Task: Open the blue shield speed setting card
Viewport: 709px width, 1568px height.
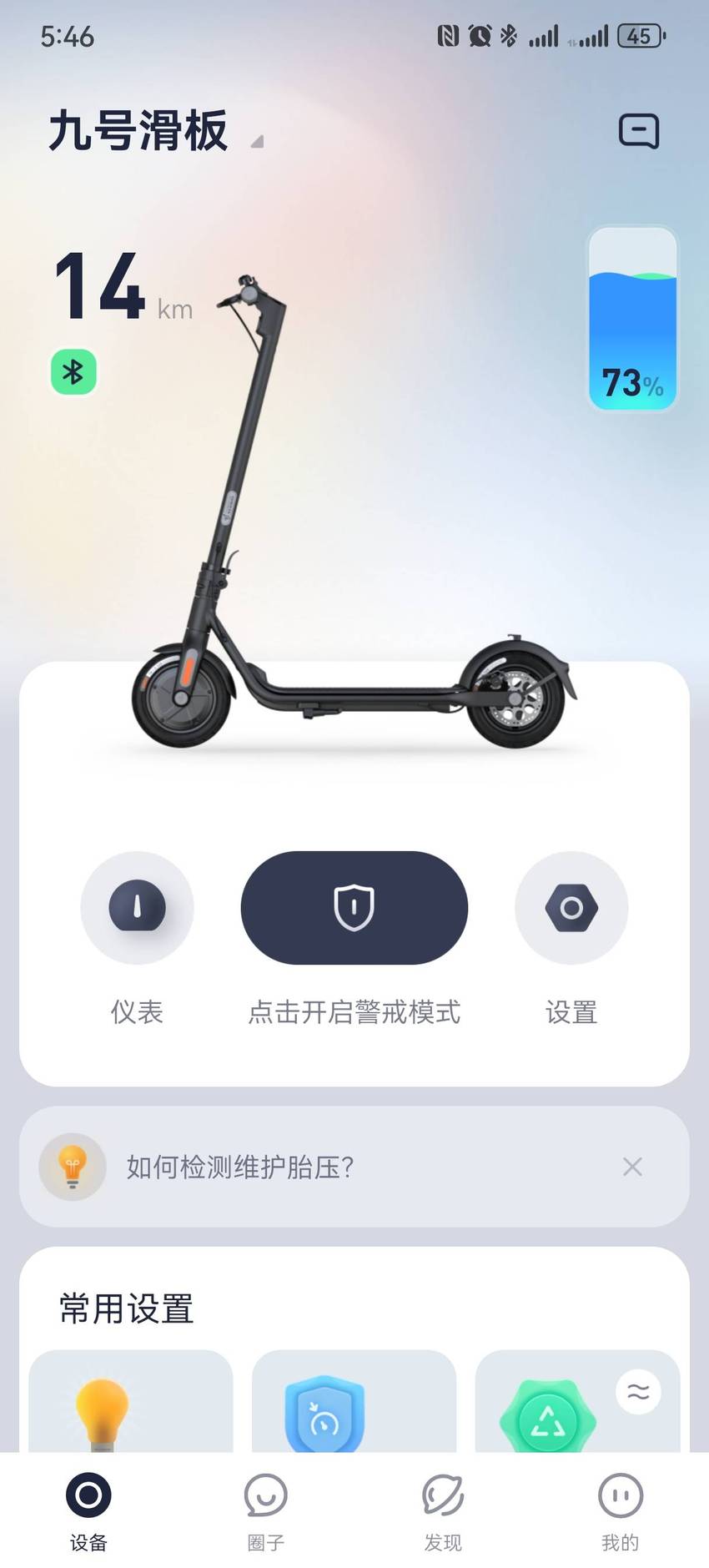Action: [354, 1402]
